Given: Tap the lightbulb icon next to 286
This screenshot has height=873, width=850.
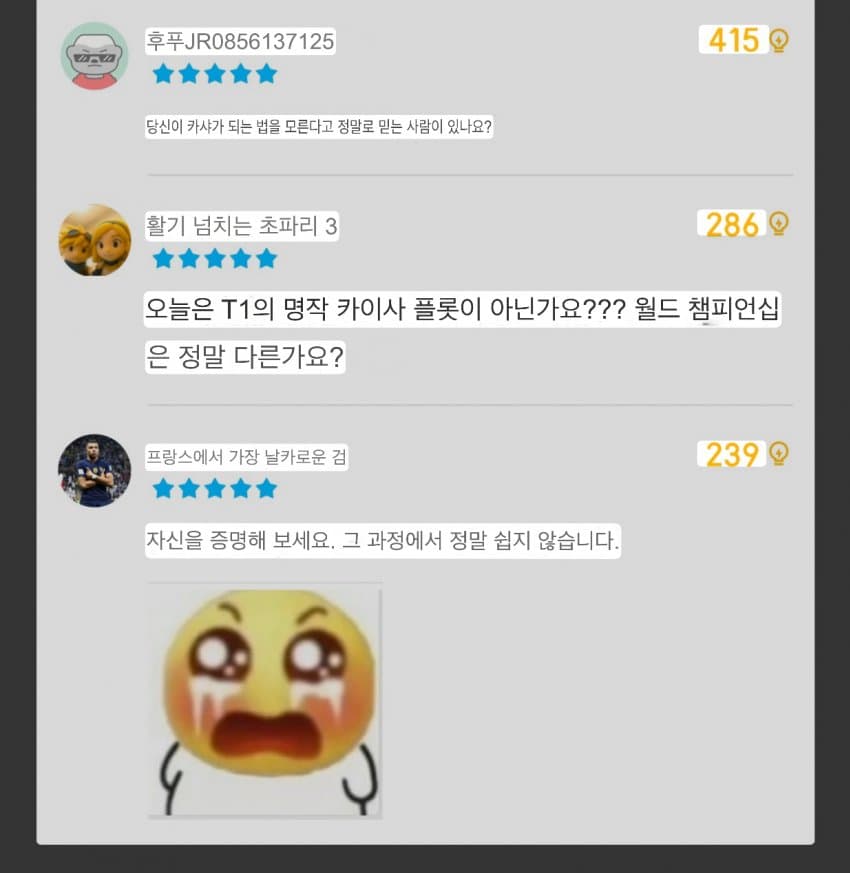Looking at the screenshot, I should coord(779,224).
